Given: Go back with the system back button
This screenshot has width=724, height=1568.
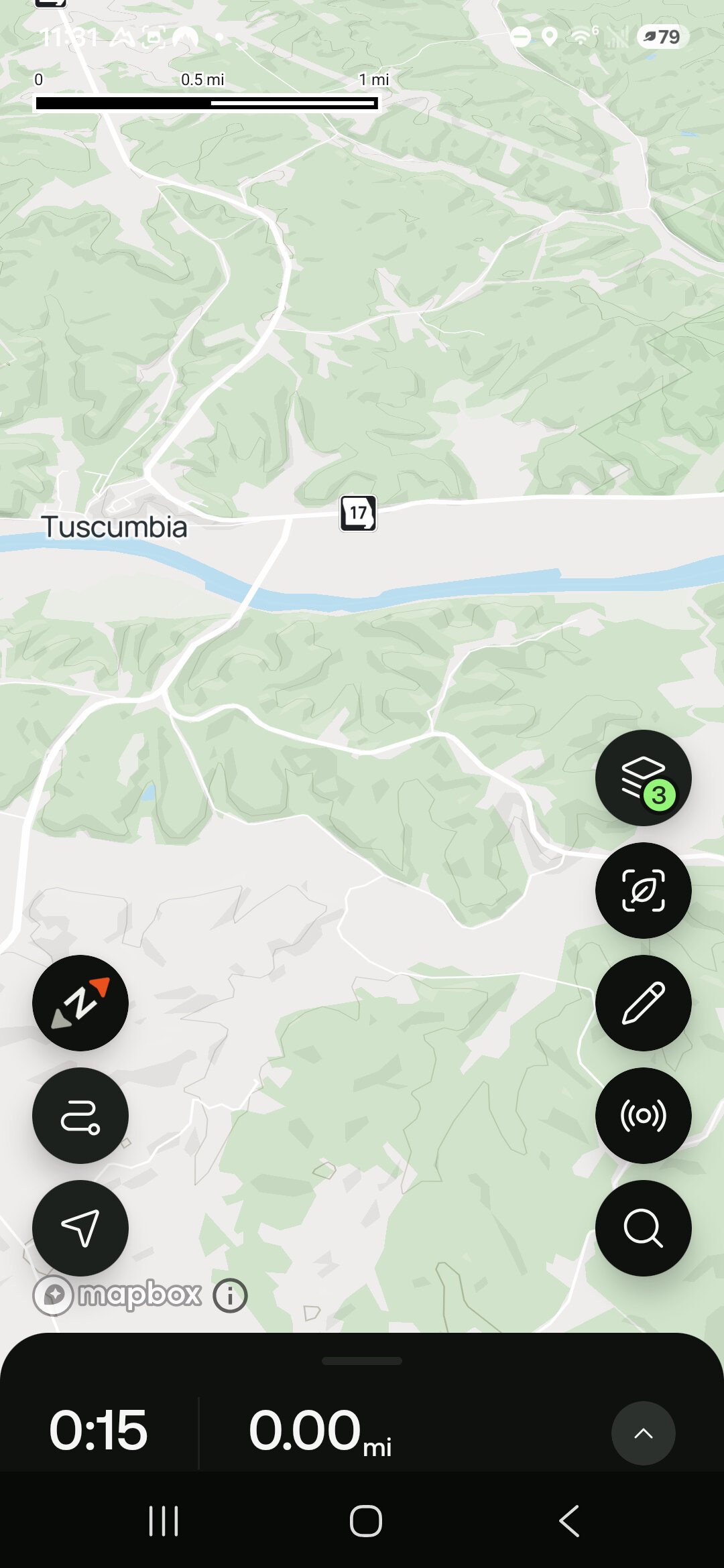Looking at the screenshot, I should click(569, 1520).
